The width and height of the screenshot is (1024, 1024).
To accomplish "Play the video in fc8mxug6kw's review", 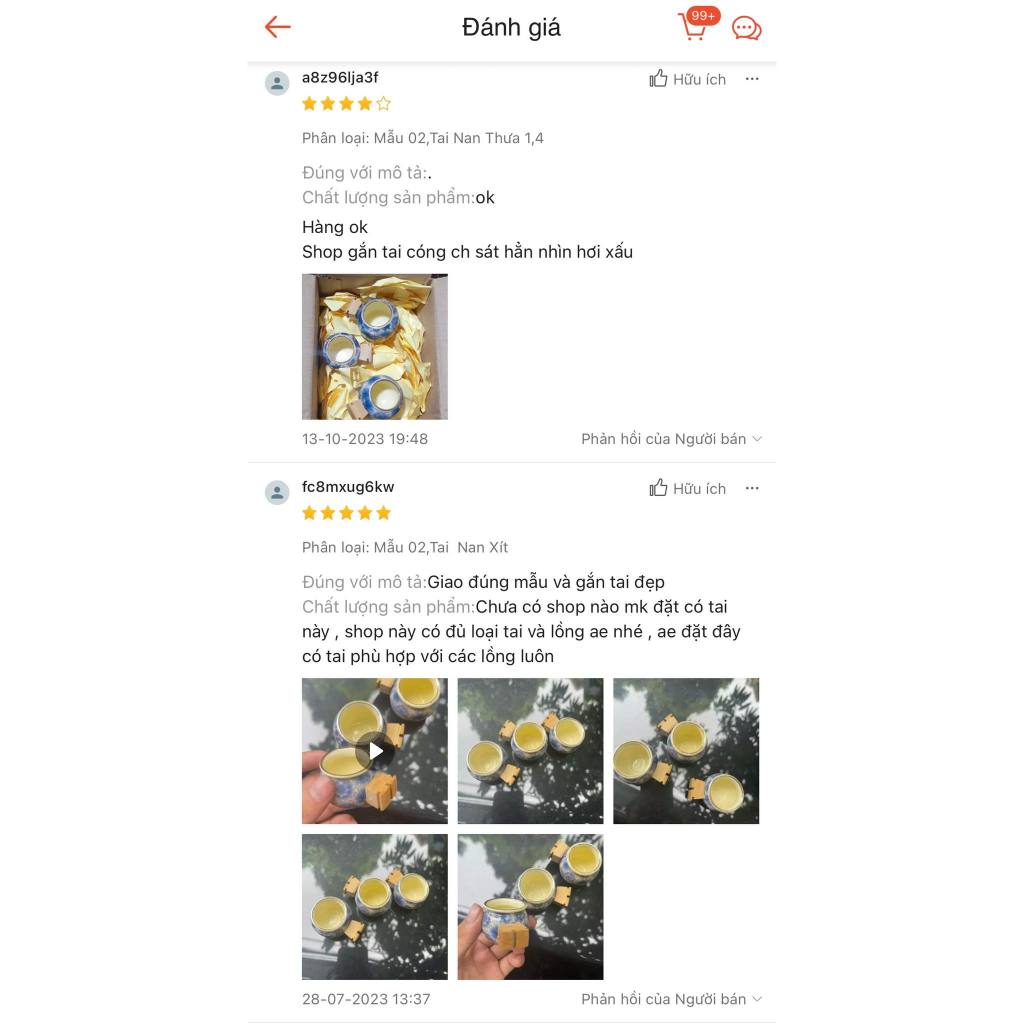I will pyautogui.click(x=375, y=750).
